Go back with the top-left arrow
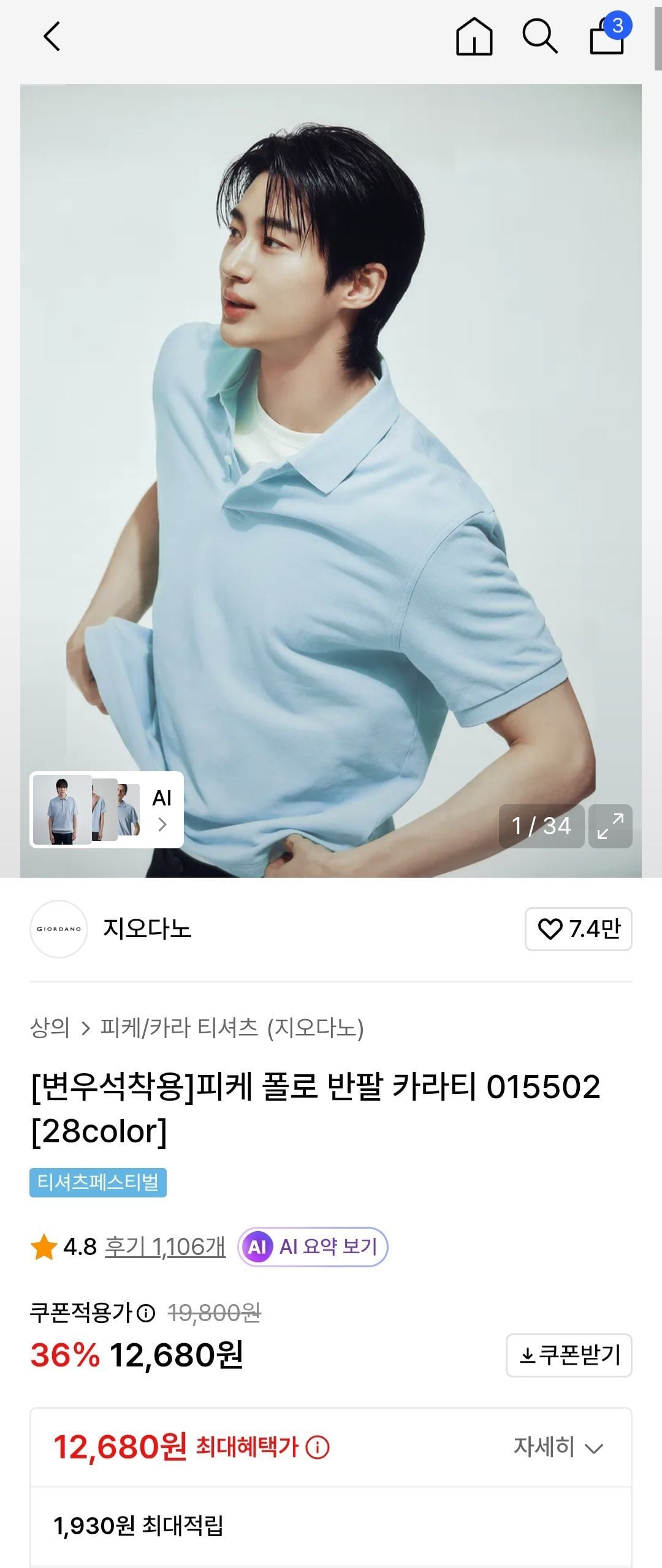662x1568 pixels. (52, 36)
